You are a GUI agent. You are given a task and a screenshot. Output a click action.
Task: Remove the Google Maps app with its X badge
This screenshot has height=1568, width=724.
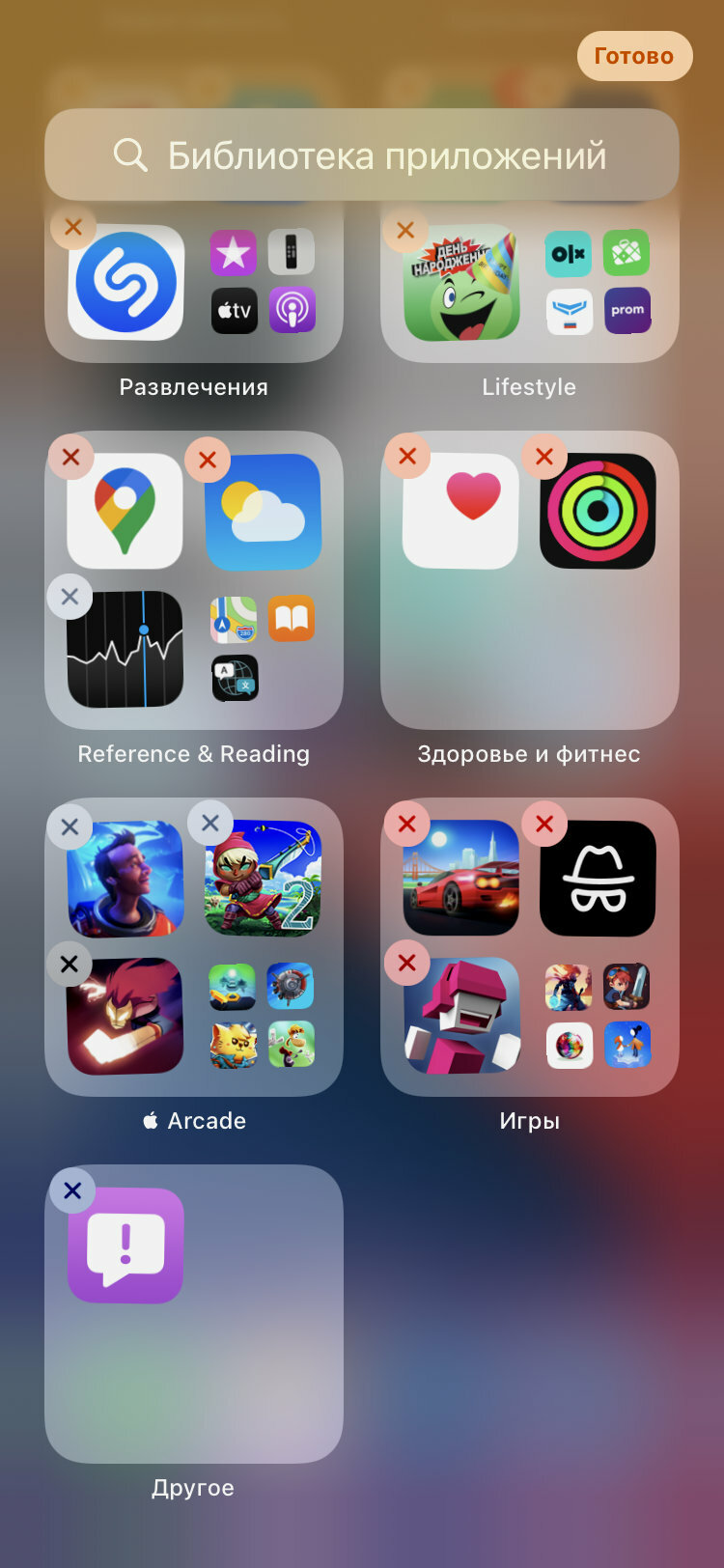[70, 457]
